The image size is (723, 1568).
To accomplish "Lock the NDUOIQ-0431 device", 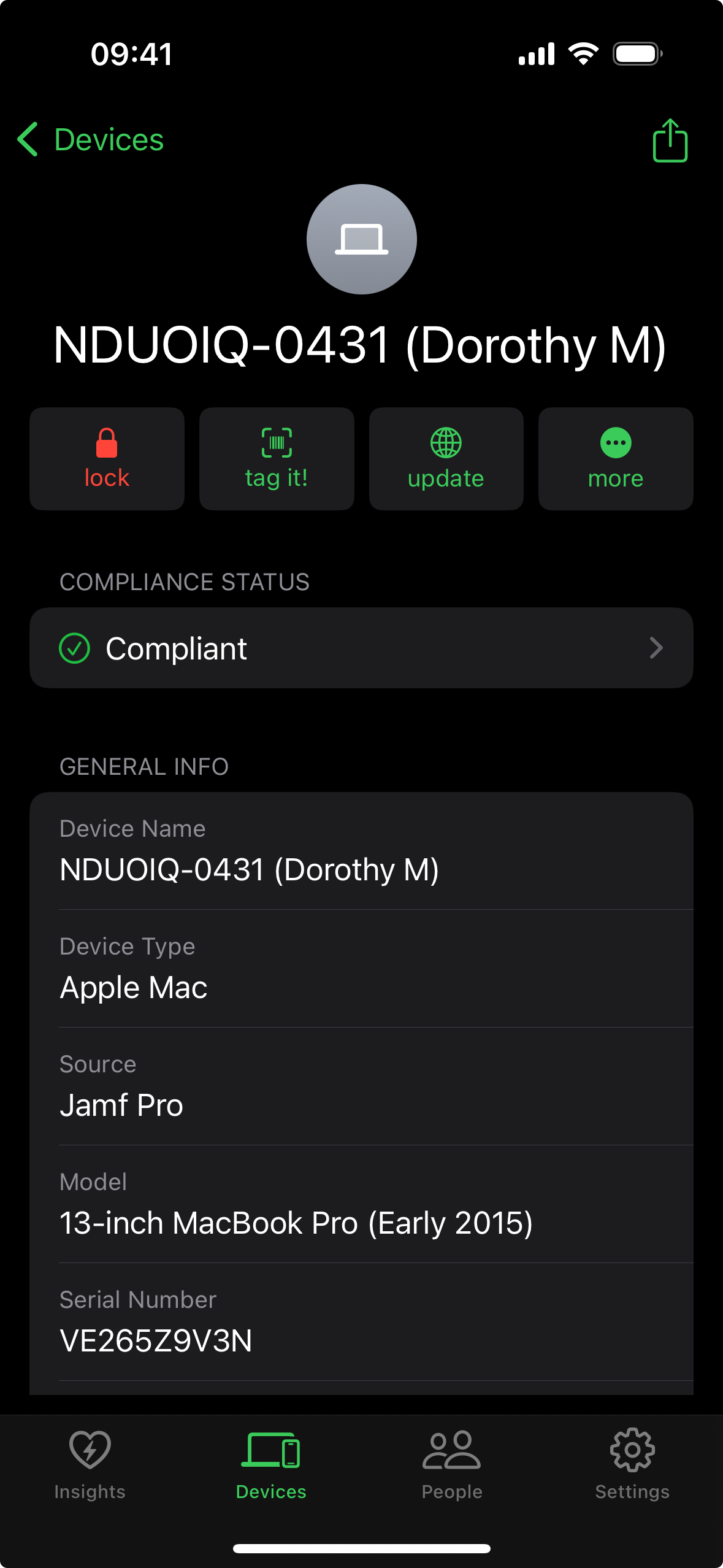I will tap(107, 459).
